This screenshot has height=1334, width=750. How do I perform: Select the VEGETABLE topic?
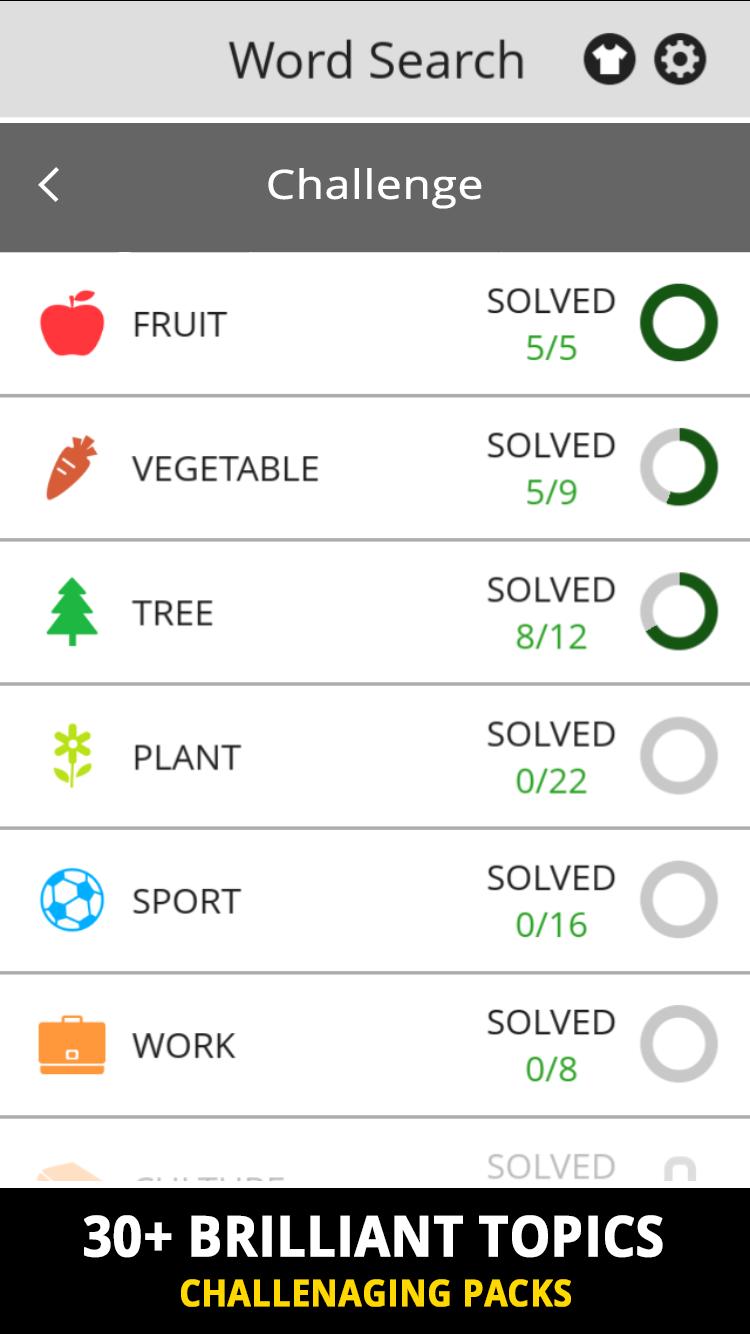coord(375,468)
